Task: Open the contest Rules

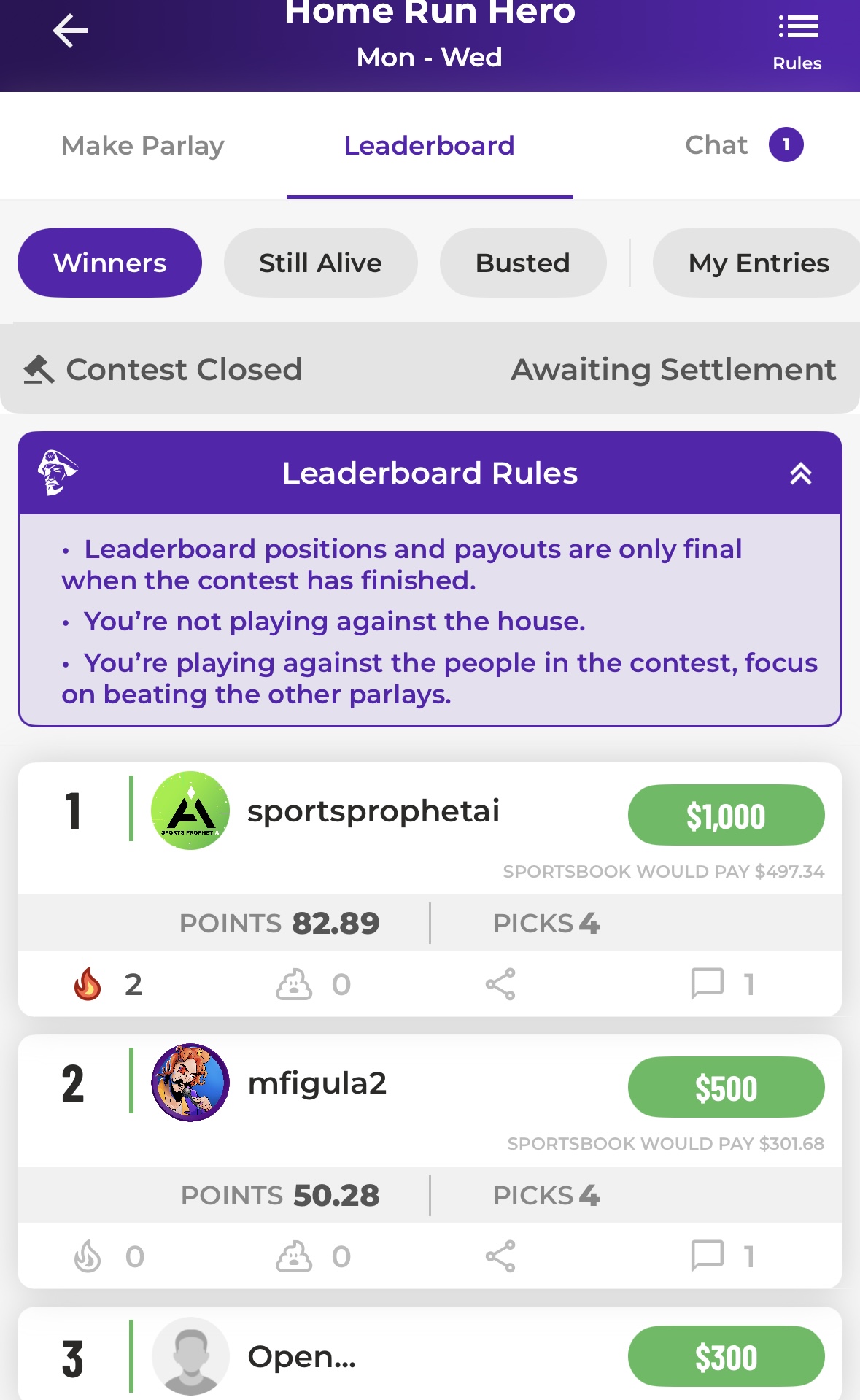Action: (x=797, y=42)
